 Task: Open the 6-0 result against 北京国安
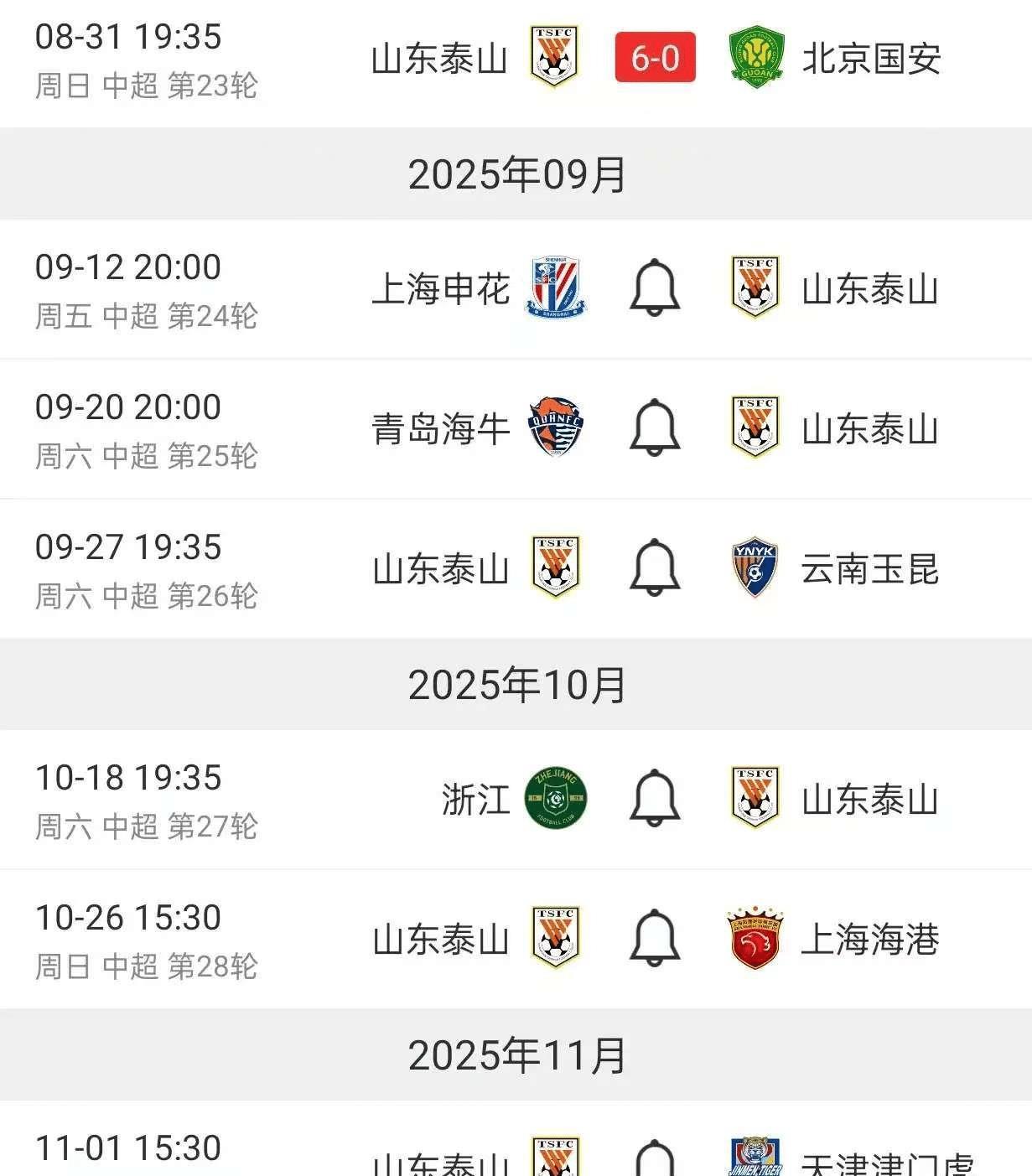click(655, 58)
